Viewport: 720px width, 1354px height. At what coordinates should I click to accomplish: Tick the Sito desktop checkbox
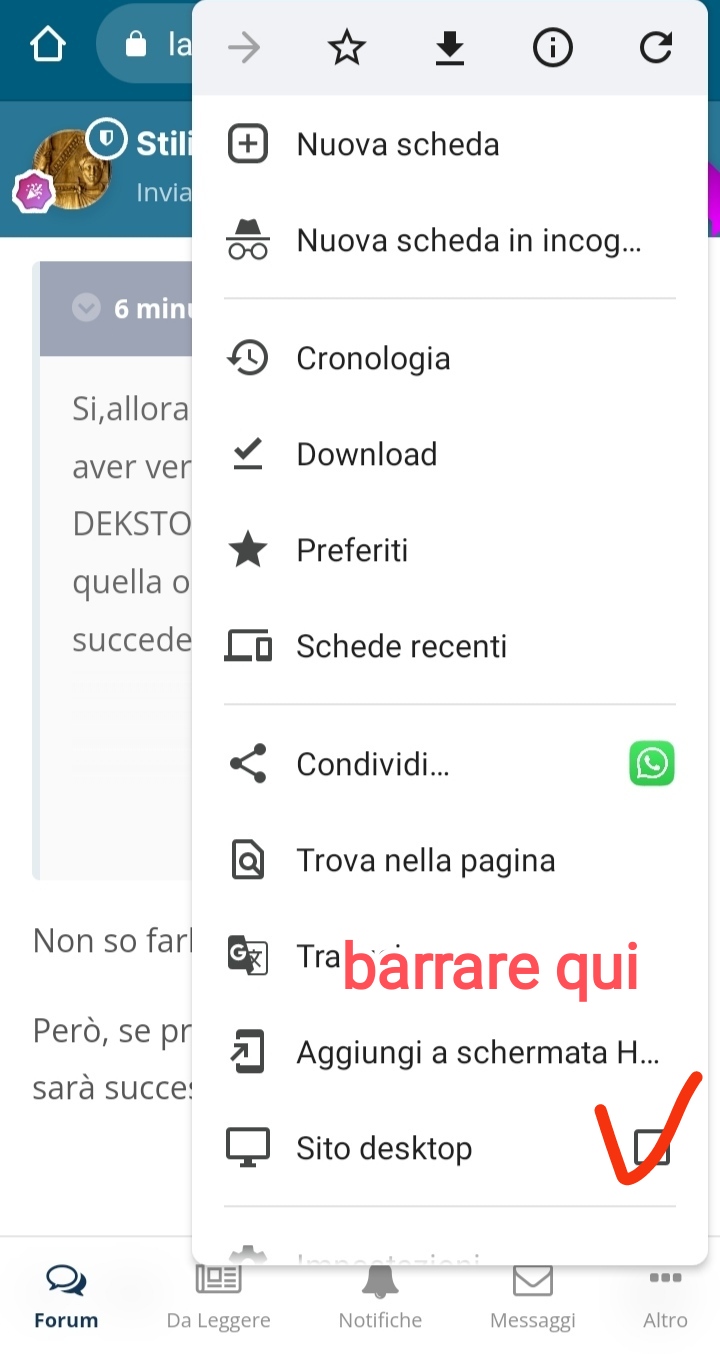[652, 1148]
